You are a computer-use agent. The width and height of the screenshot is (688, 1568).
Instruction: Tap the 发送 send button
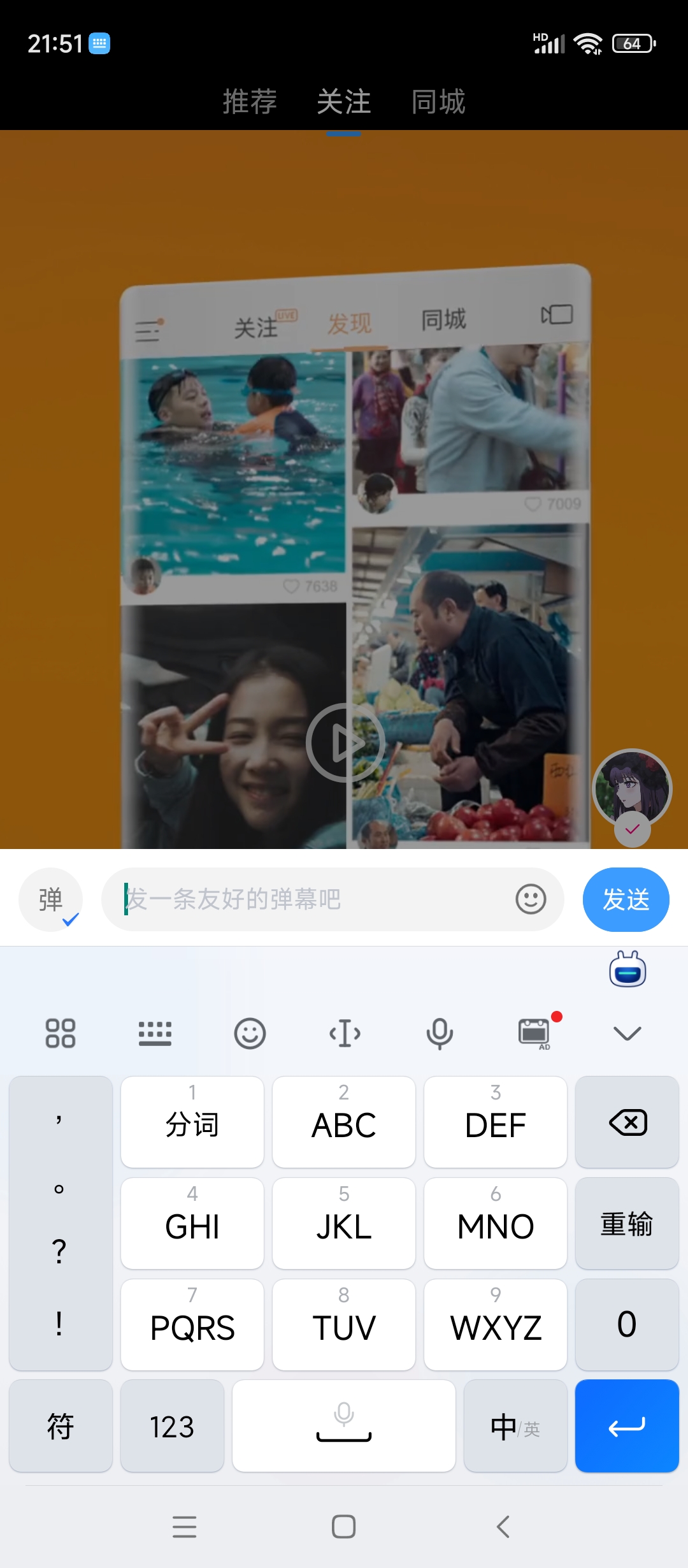pos(626,899)
